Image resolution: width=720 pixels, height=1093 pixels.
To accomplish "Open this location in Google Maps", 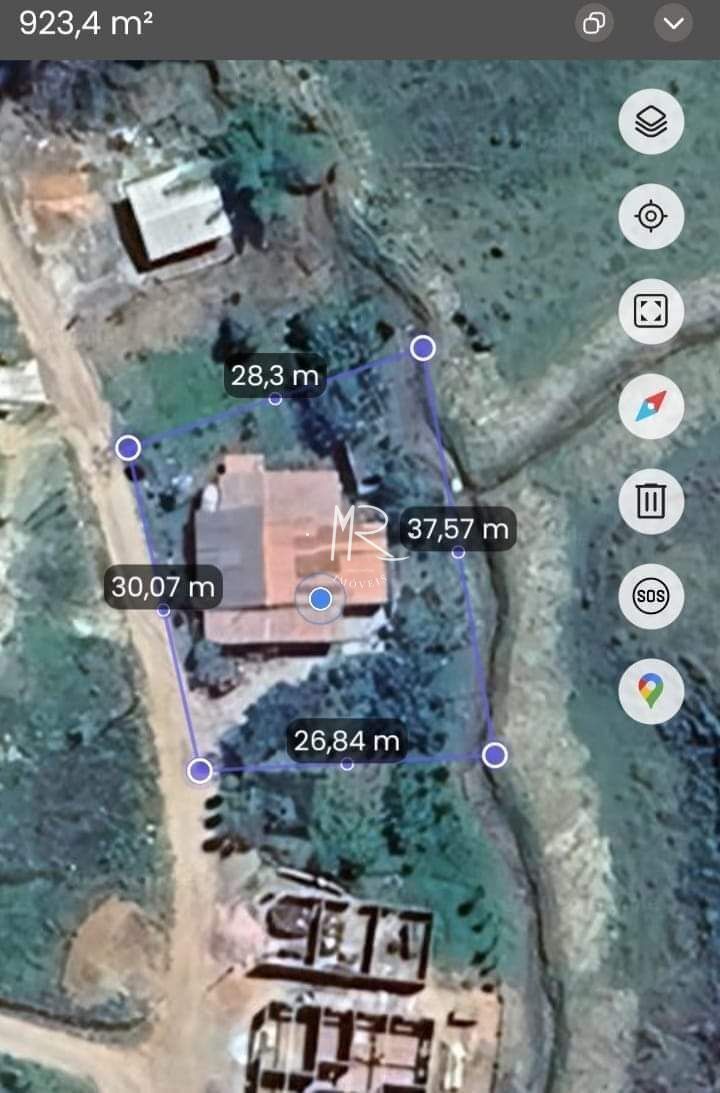I will 651,691.
